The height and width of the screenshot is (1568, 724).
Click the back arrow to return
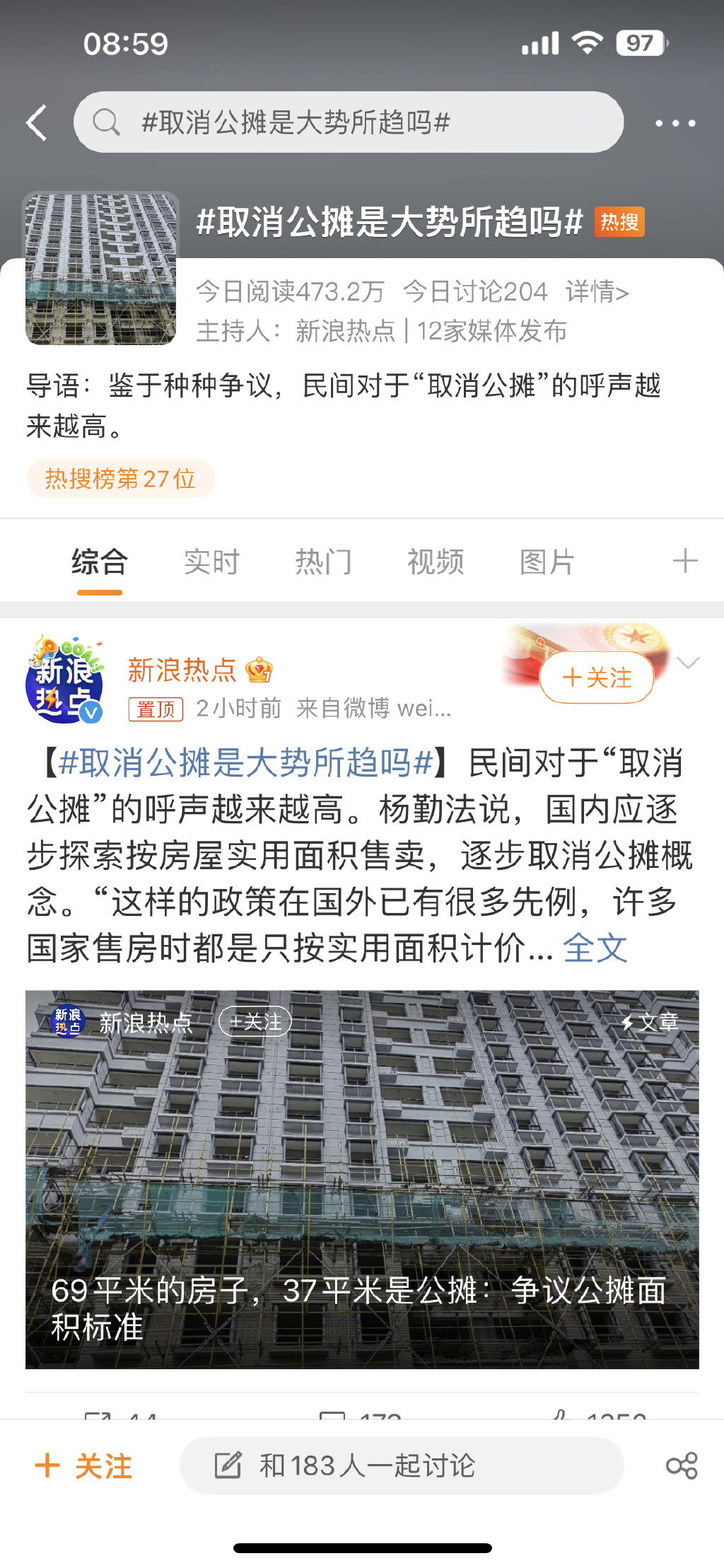[x=35, y=121]
